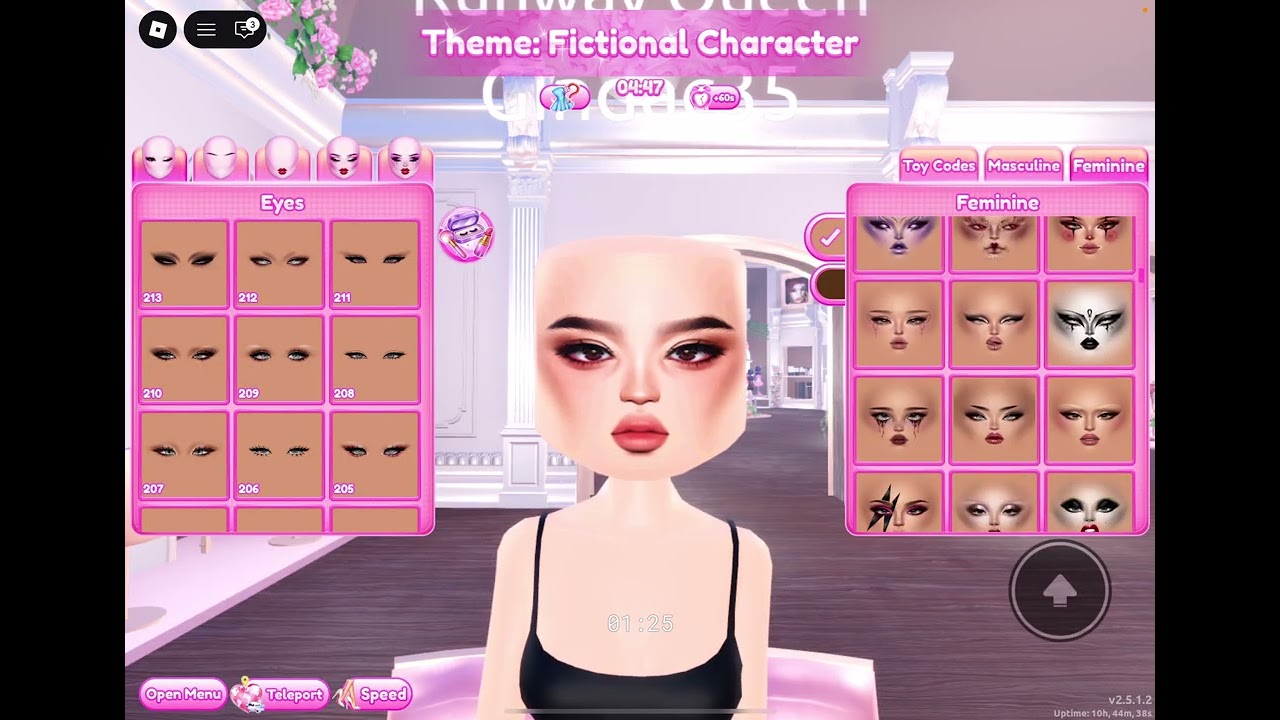
Task: Pick eyes style 205
Action: (x=375, y=455)
